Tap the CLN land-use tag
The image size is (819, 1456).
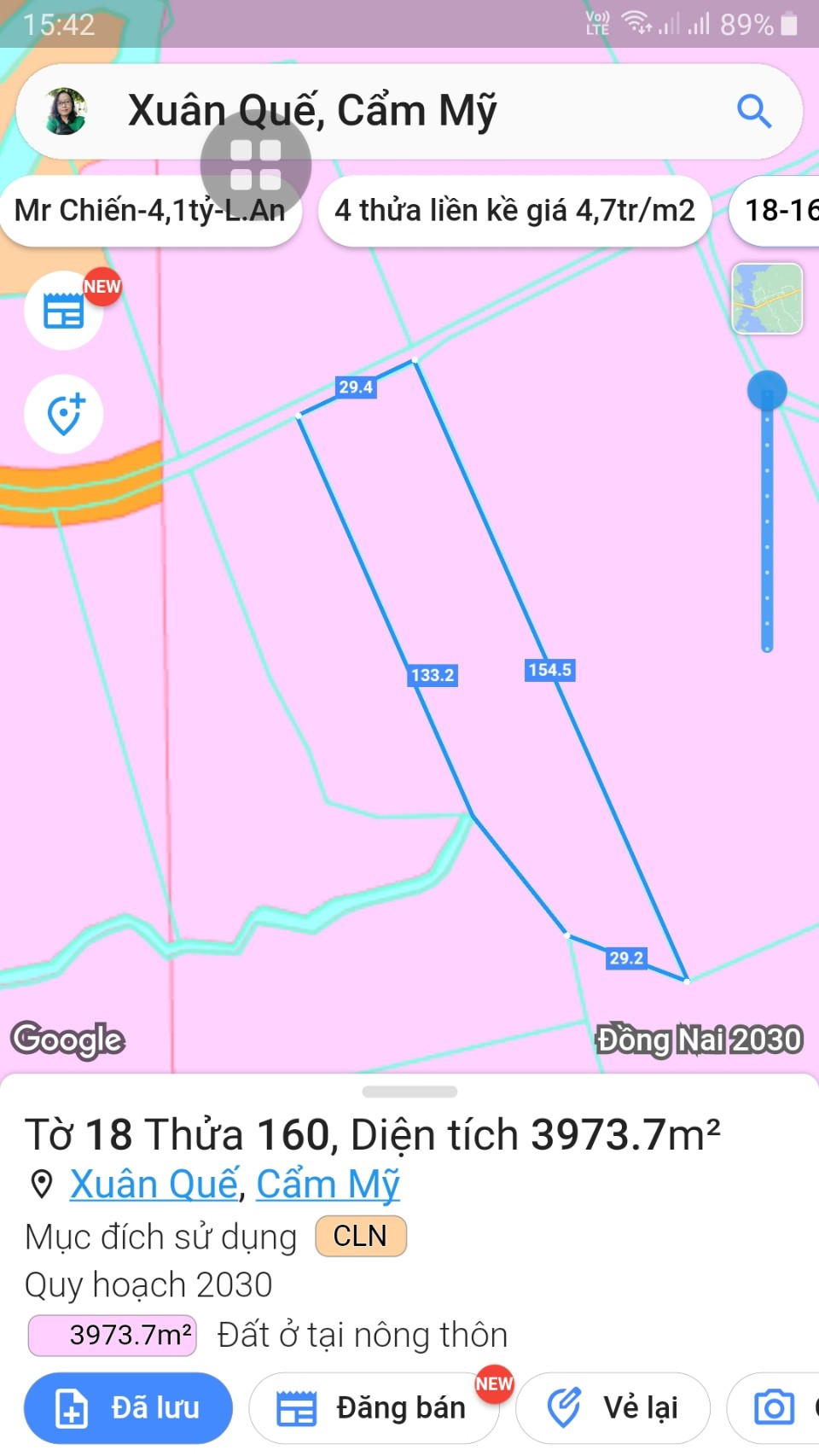[360, 1236]
